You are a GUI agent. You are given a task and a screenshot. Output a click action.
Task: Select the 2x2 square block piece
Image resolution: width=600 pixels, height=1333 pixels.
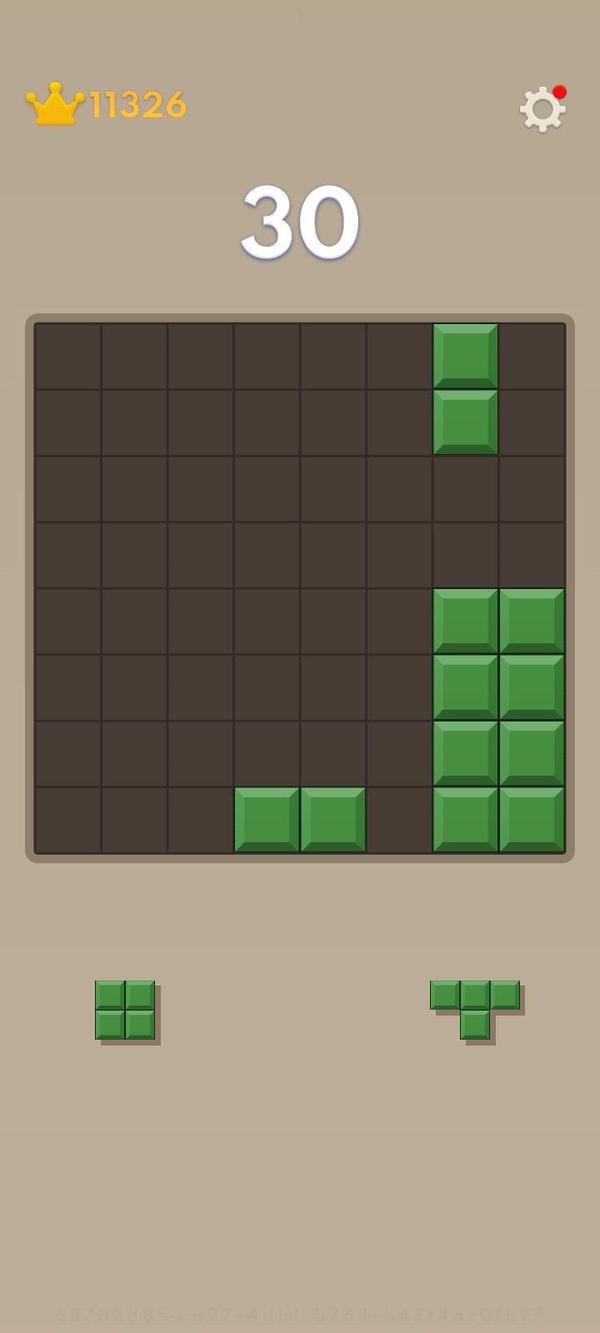(125, 1010)
